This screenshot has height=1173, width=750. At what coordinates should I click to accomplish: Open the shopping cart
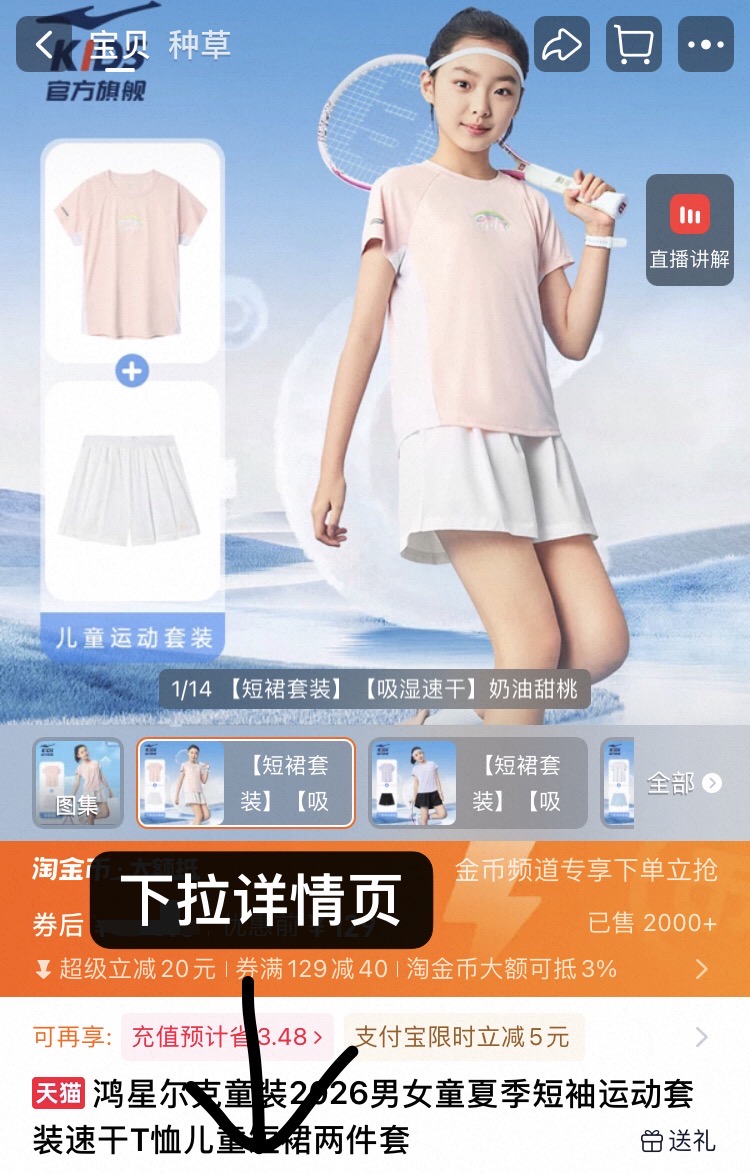coord(632,45)
